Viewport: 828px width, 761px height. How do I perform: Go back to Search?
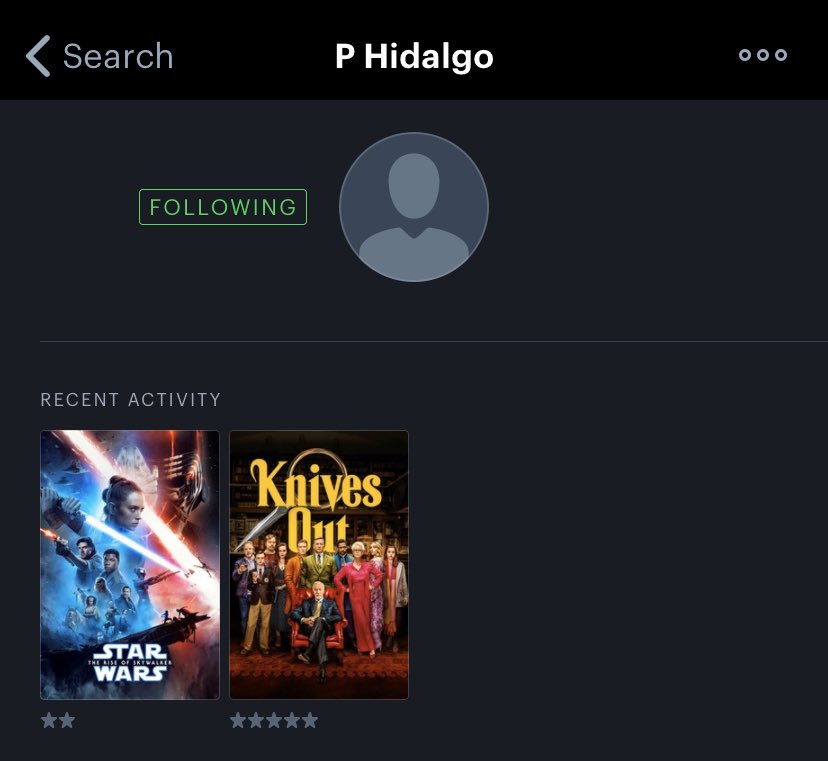coord(98,56)
